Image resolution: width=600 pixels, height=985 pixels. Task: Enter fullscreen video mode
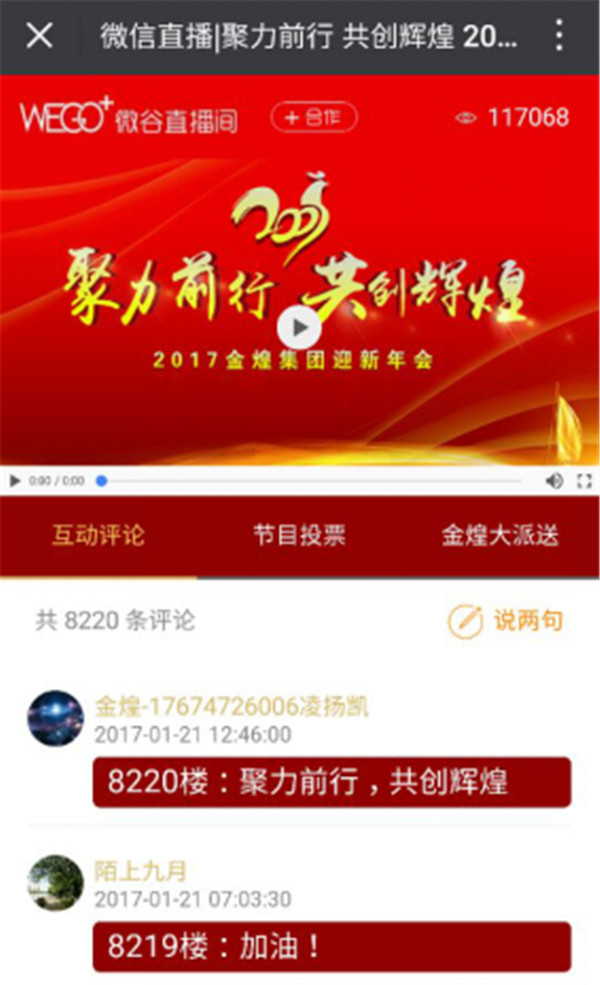click(x=584, y=481)
